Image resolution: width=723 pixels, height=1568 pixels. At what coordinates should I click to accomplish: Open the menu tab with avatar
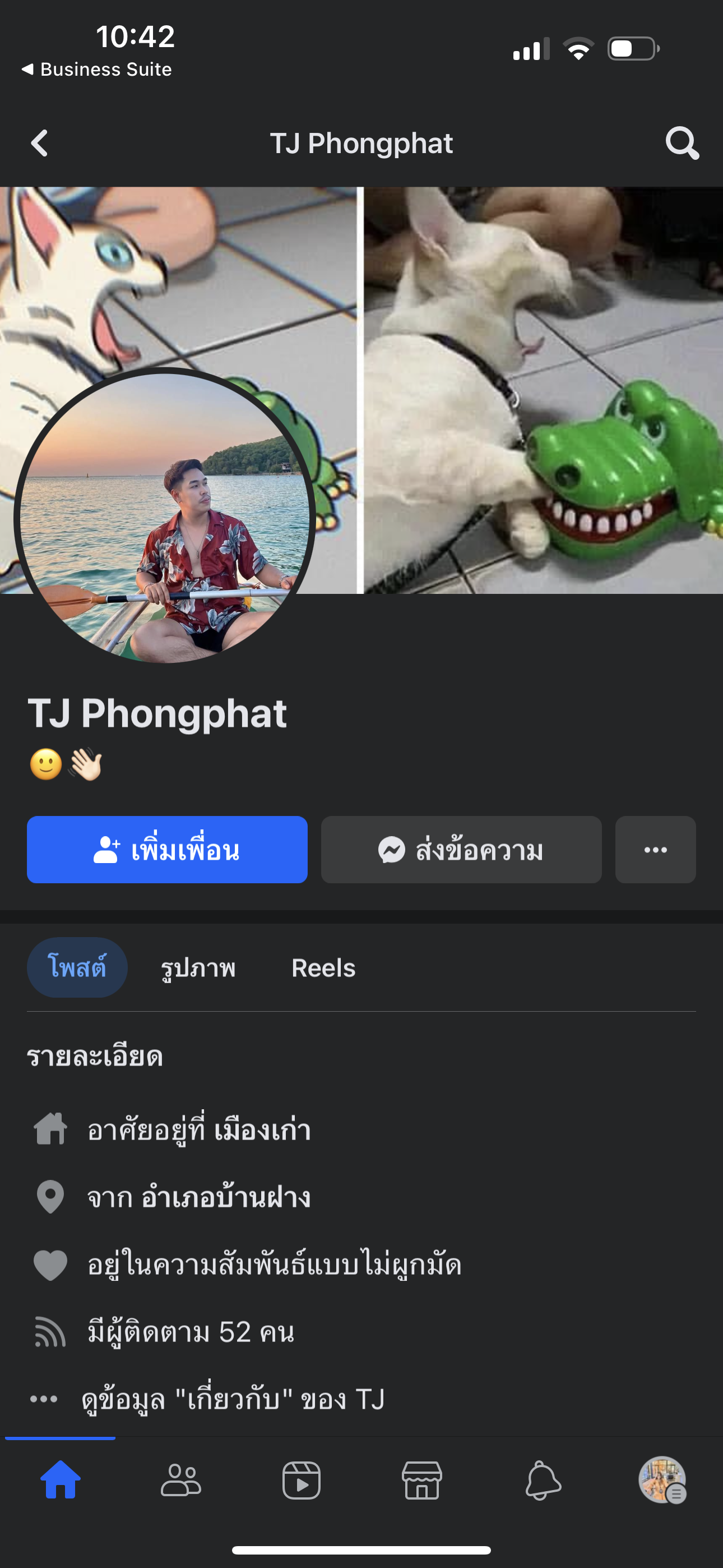pyautogui.click(x=662, y=1480)
